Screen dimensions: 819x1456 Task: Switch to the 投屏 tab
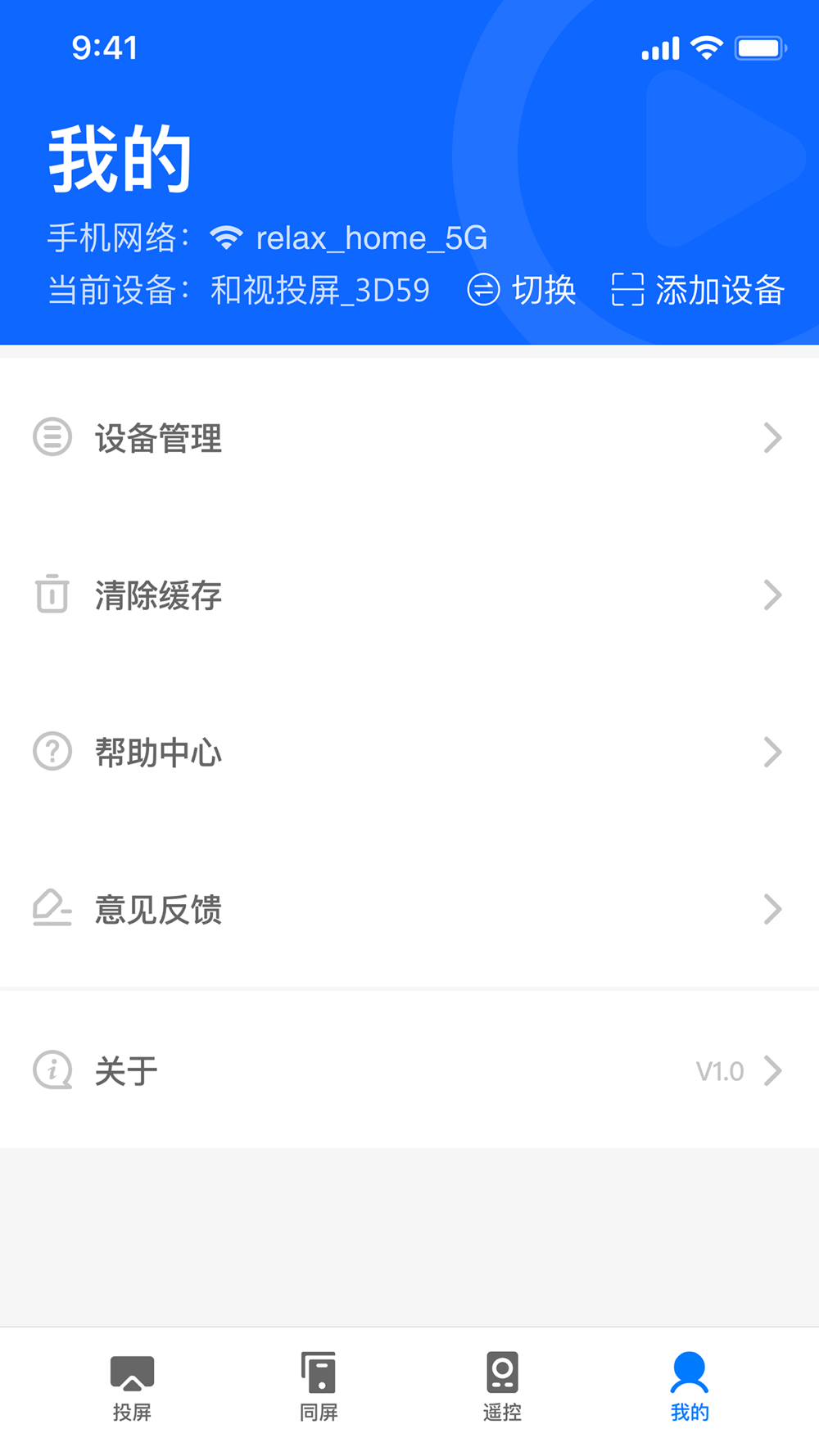coord(132,1387)
